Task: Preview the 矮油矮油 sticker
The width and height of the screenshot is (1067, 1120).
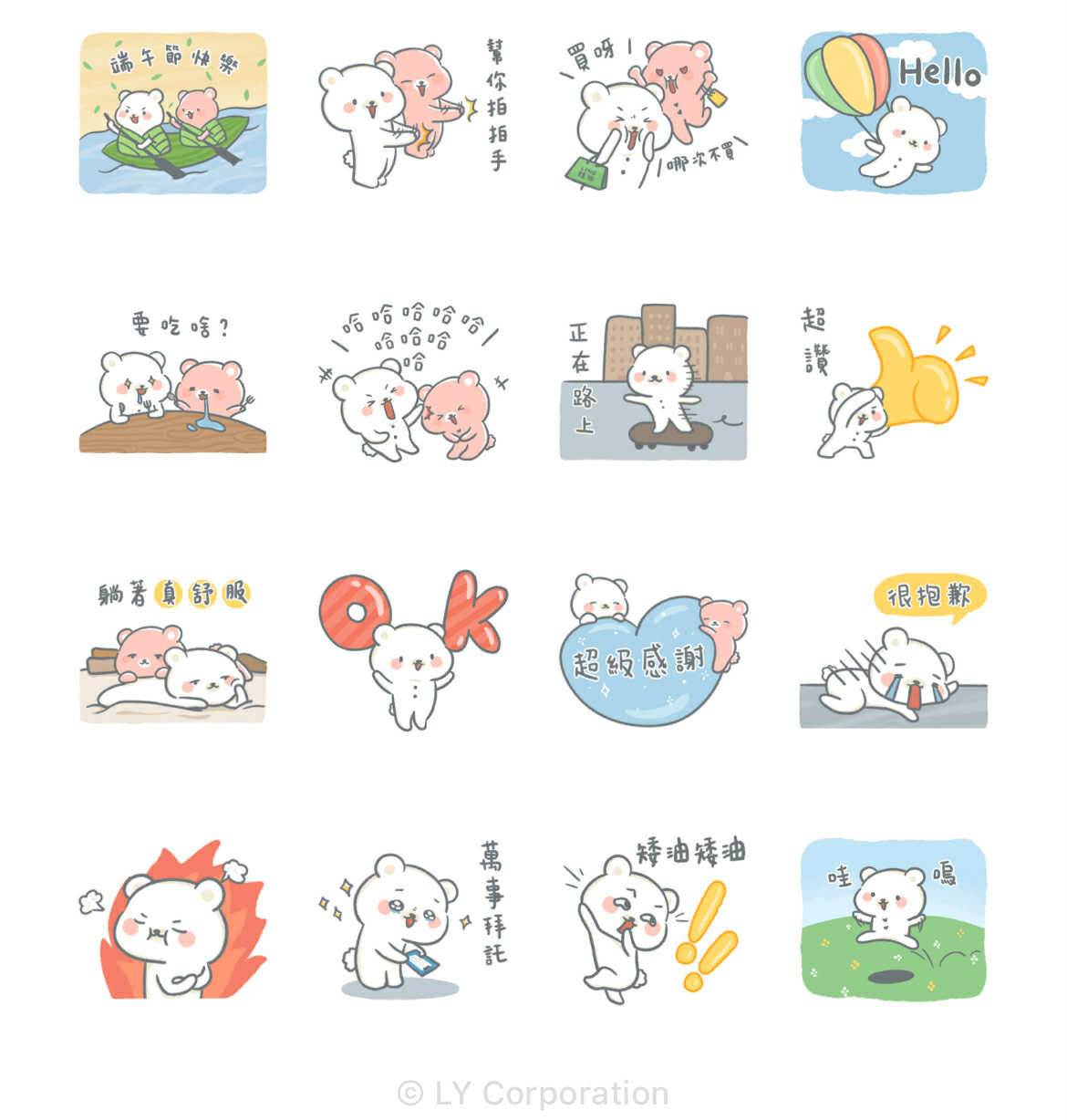Action: [653, 921]
